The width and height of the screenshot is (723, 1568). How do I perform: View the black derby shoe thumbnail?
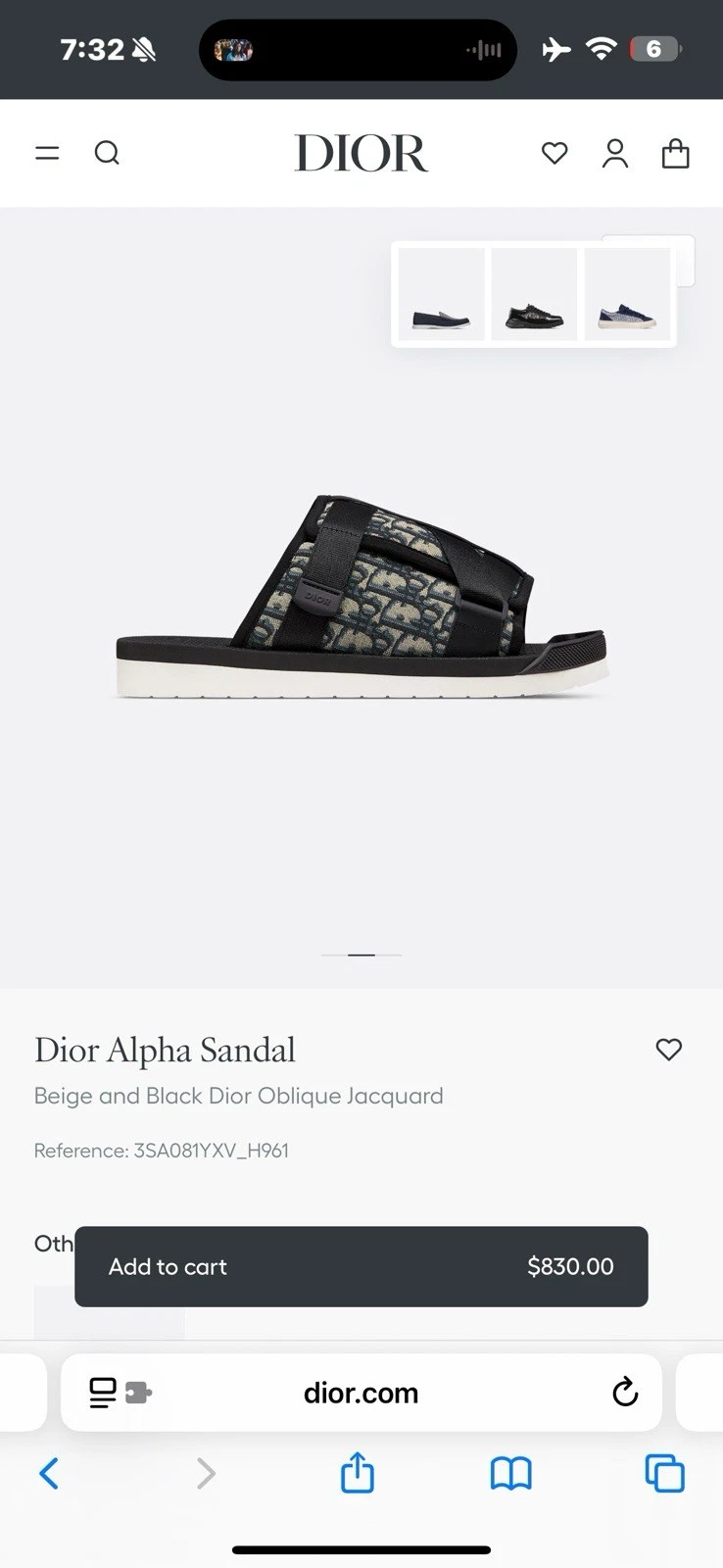tap(534, 294)
